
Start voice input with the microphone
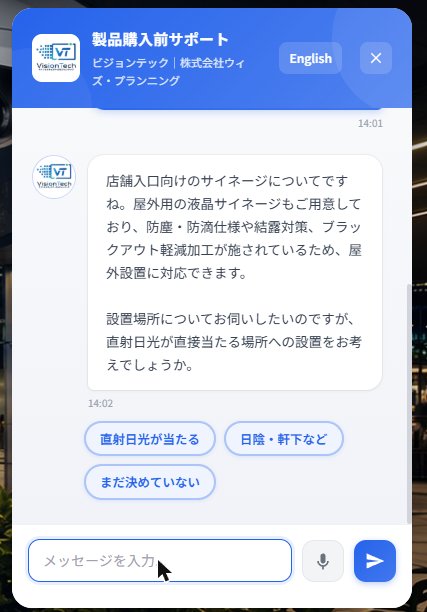pos(323,561)
